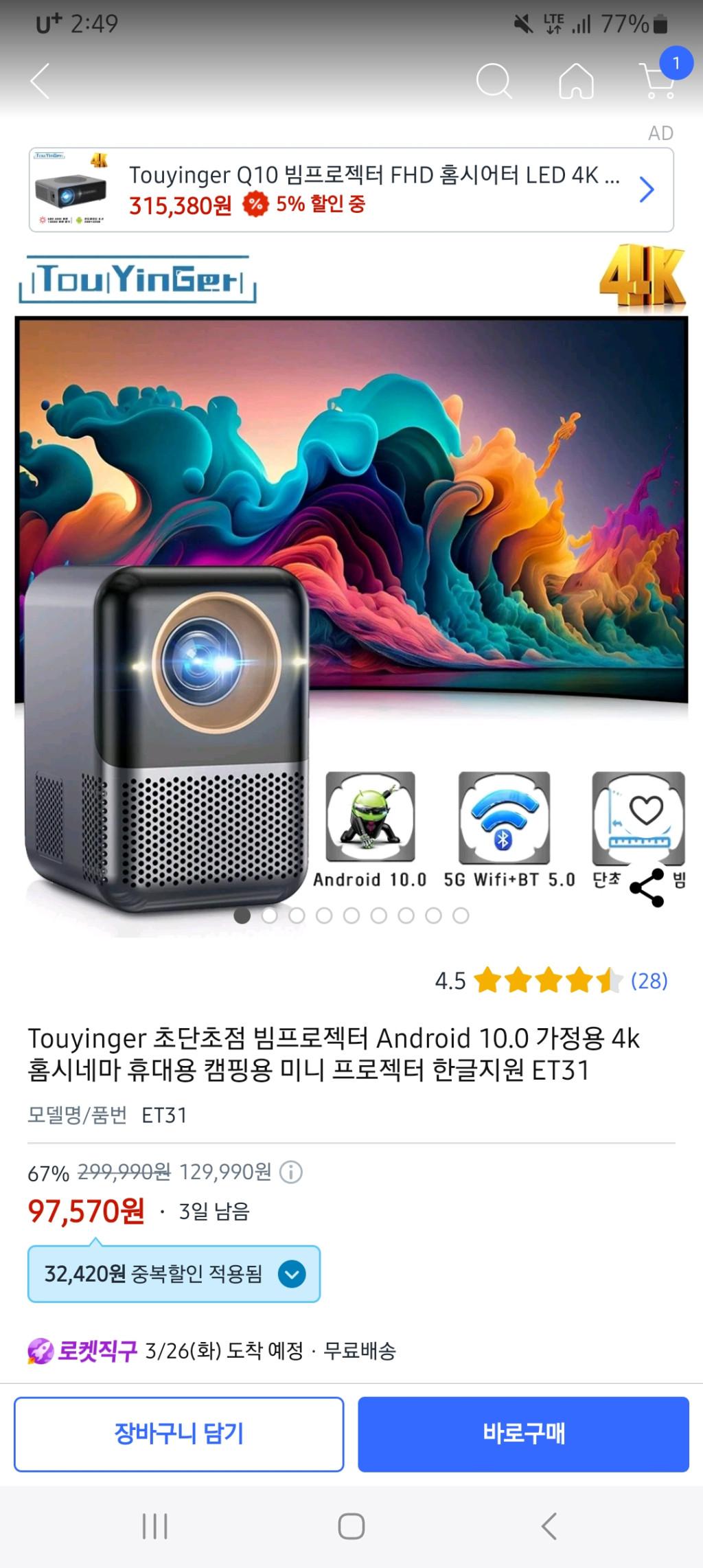Expand the 32,420원 중복할인 details

click(x=292, y=1274)
